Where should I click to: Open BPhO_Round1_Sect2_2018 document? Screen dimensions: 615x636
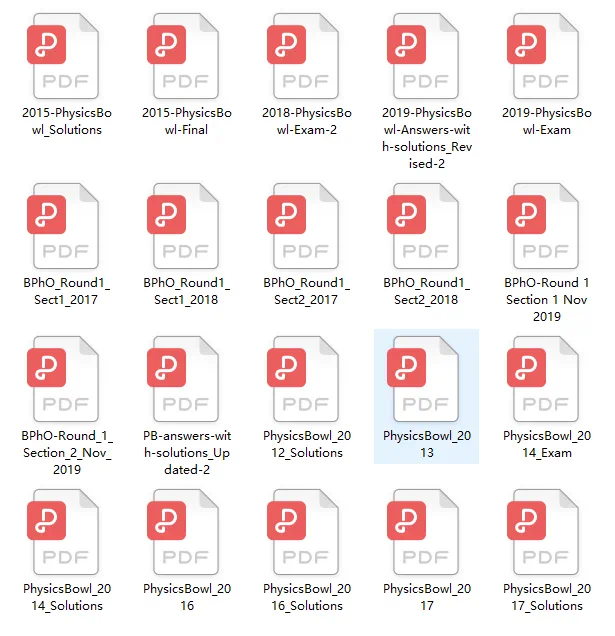pyautogui.click(x=427, y=225)
